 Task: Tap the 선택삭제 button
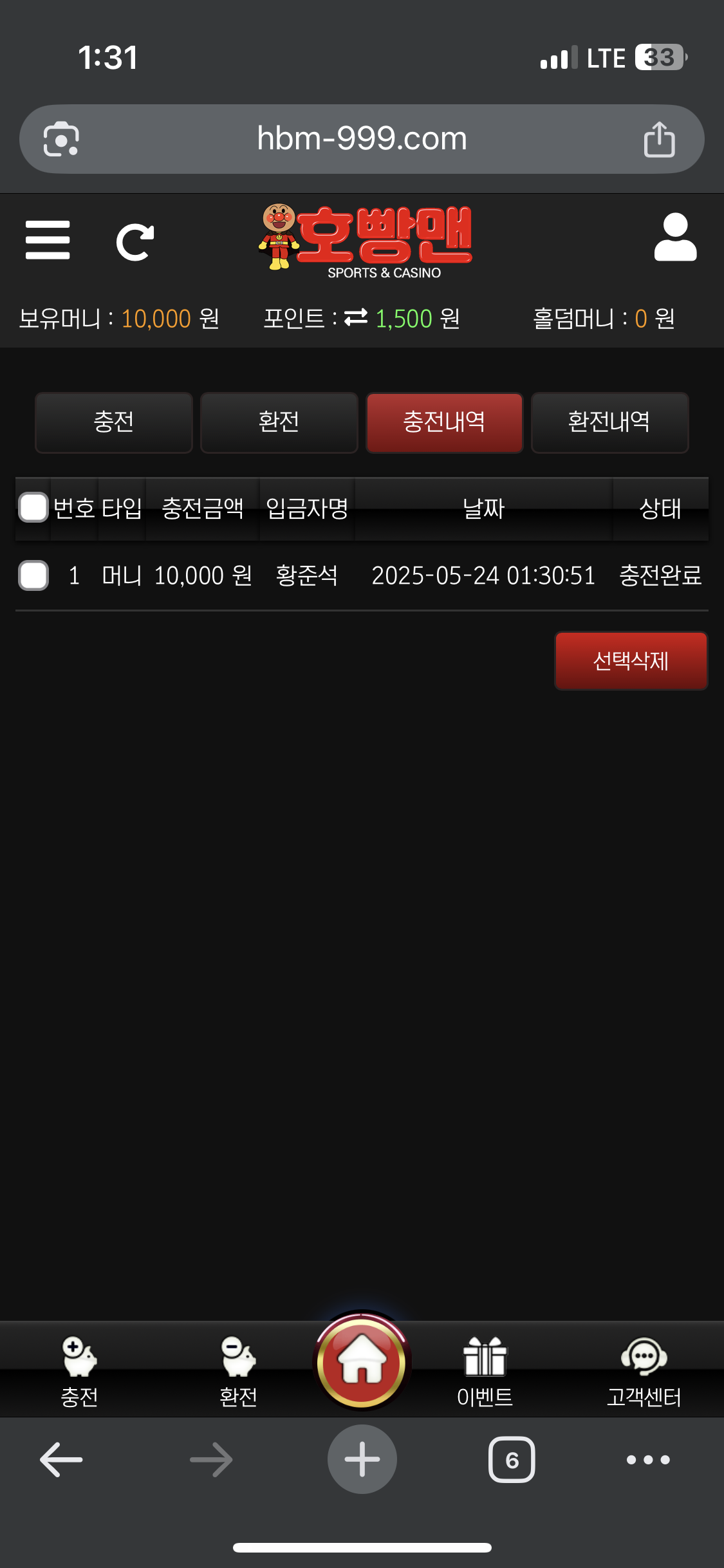pyautogui.click(x=631, y=661)
